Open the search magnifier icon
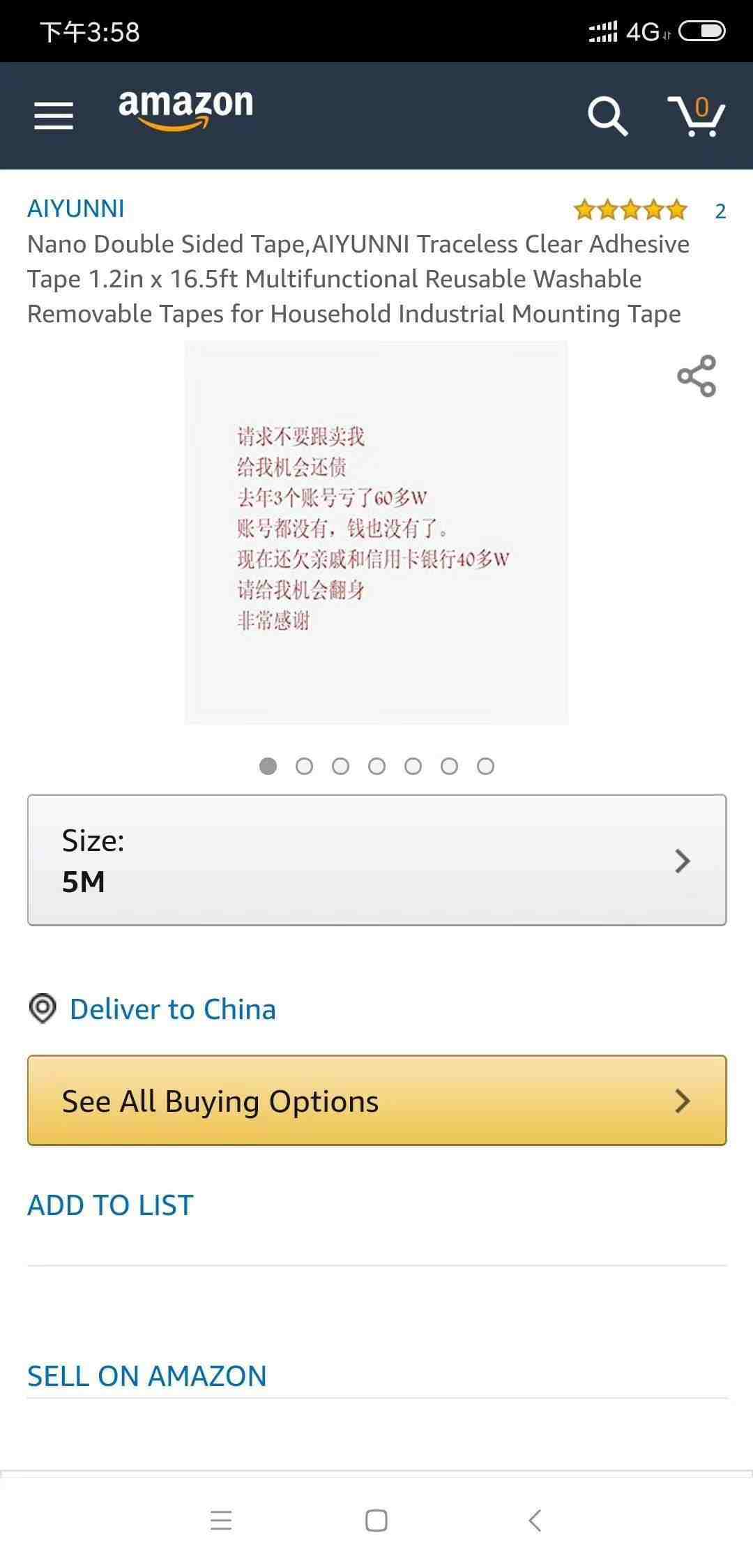Screen dimensions: 753x1568 point(607,115)
